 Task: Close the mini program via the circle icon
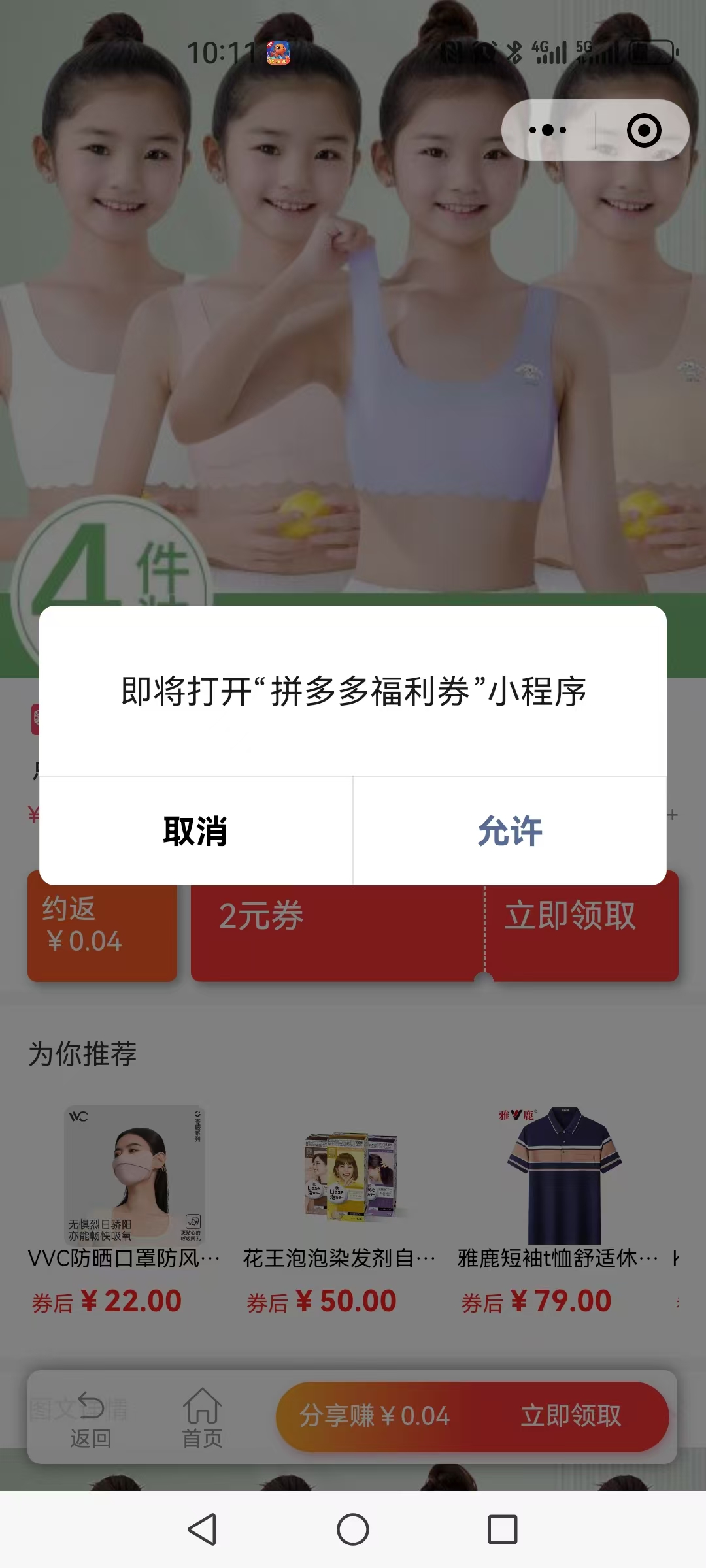tap(644, 130)
